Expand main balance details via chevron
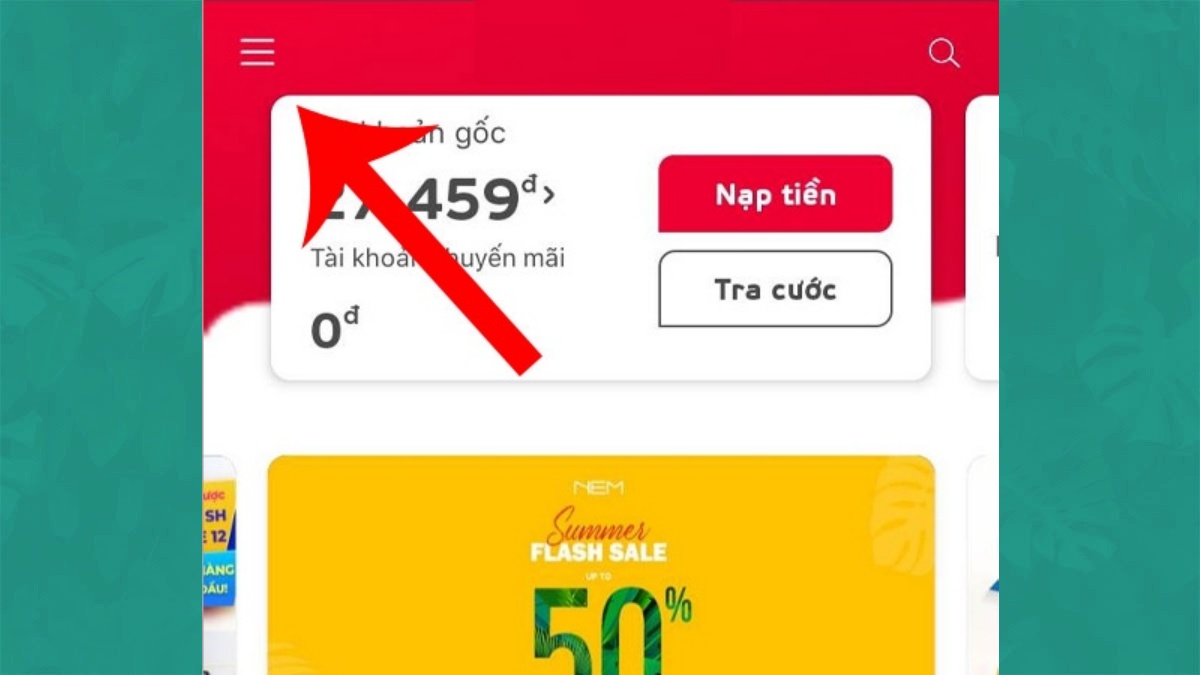Screen dimensions: 1200x675 click(x=548, y=196)
